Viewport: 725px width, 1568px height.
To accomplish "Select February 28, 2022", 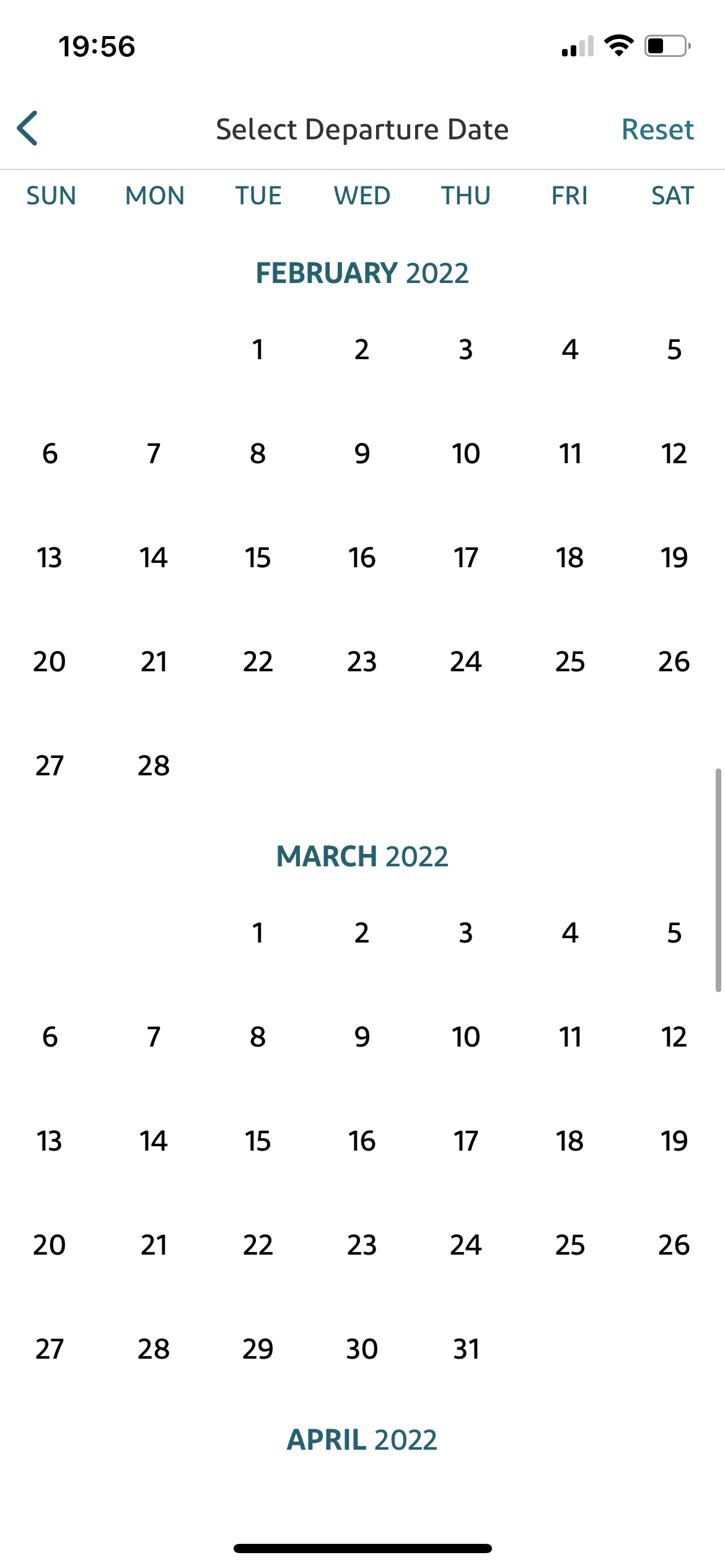I will tap(154, 766).
